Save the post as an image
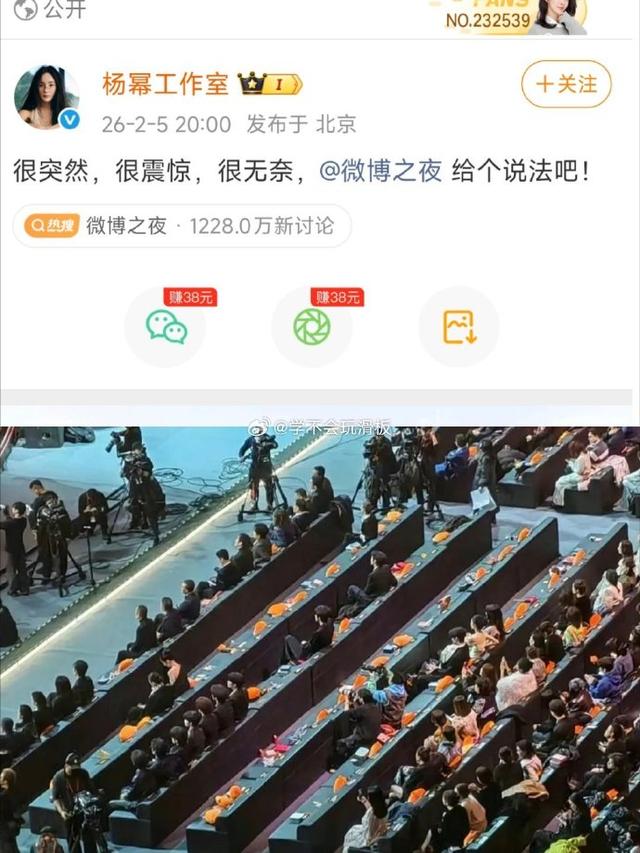 tap(459, 326)
